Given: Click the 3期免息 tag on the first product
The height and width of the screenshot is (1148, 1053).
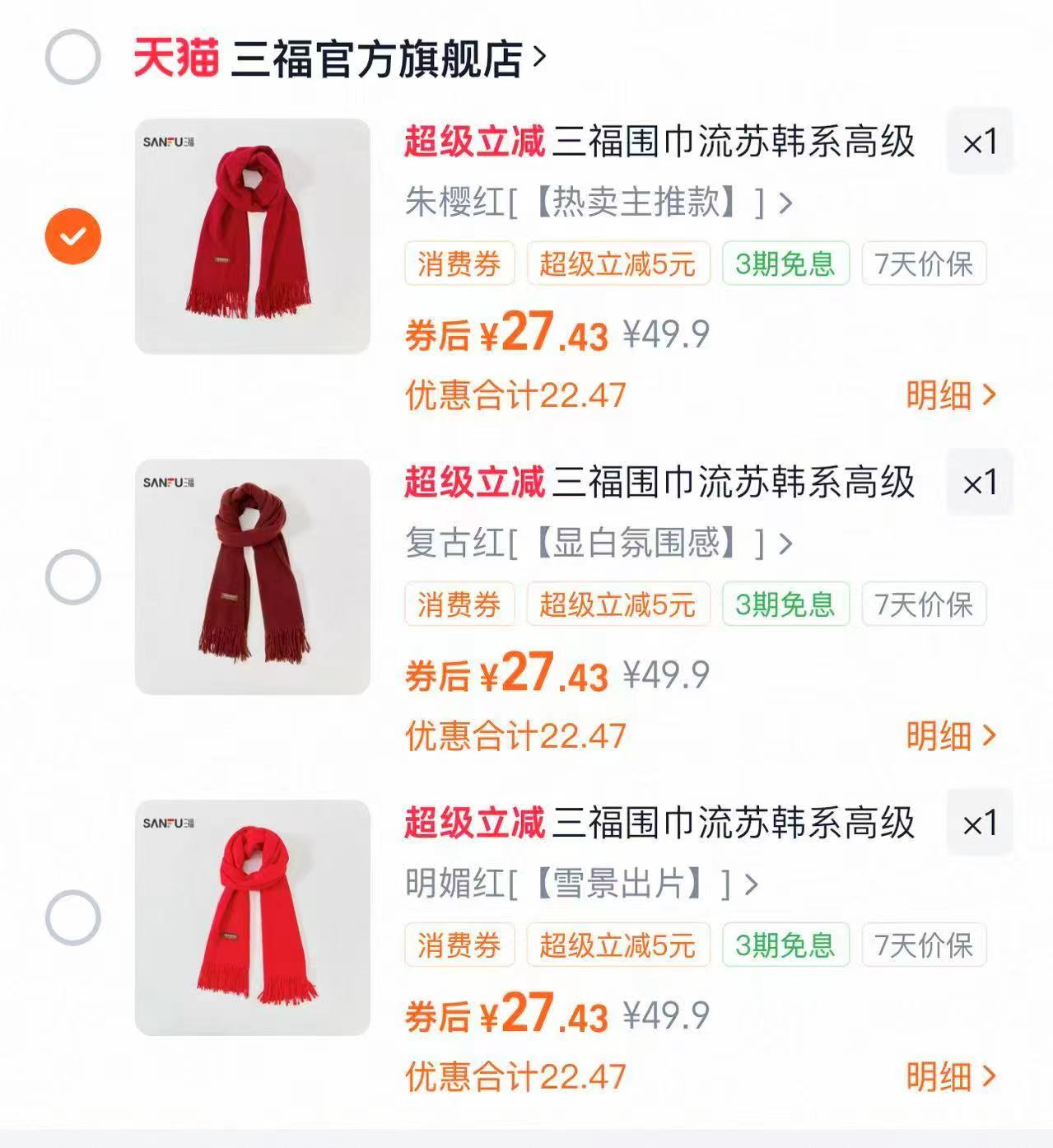Looking at the screenshot, I should pos(785,264).
